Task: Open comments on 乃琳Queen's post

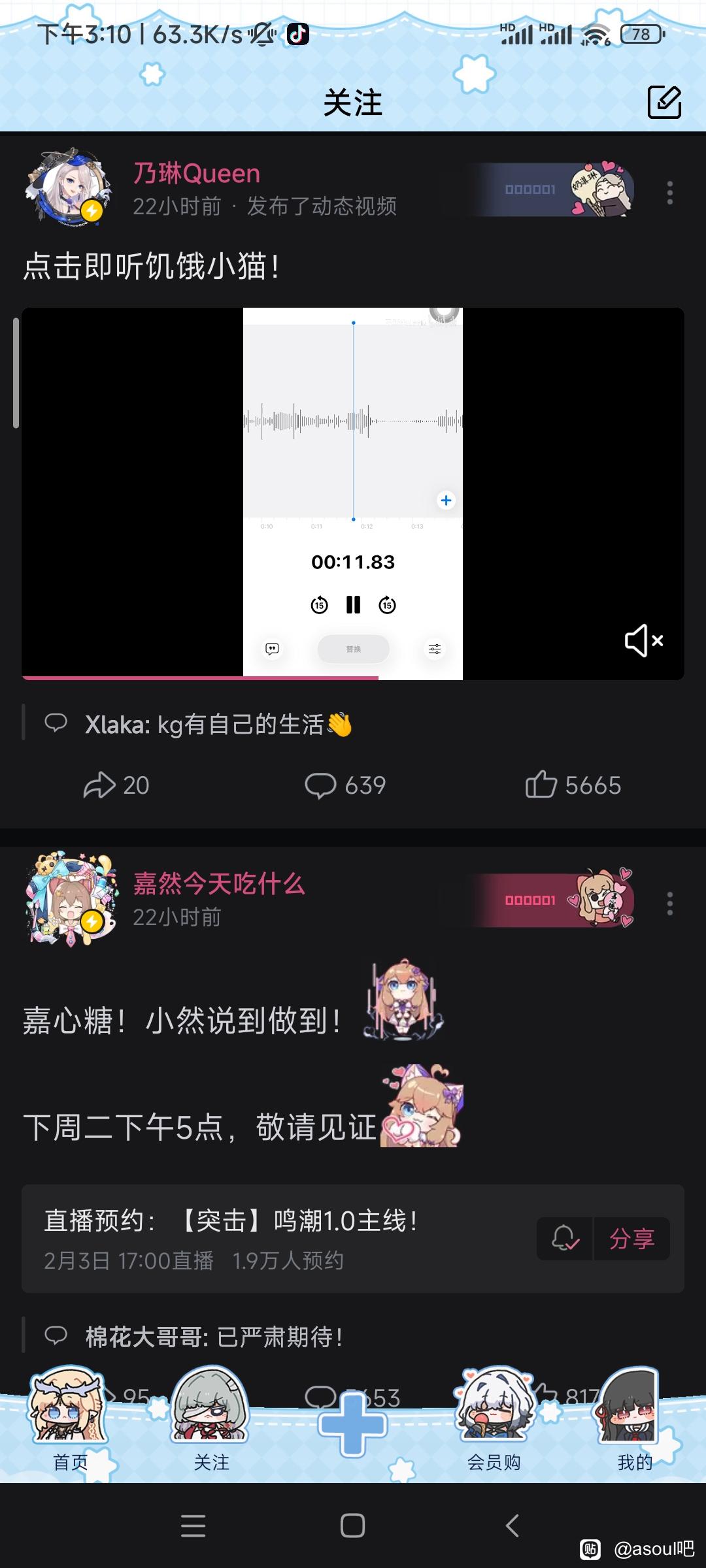Action: [x=345, y=785]
